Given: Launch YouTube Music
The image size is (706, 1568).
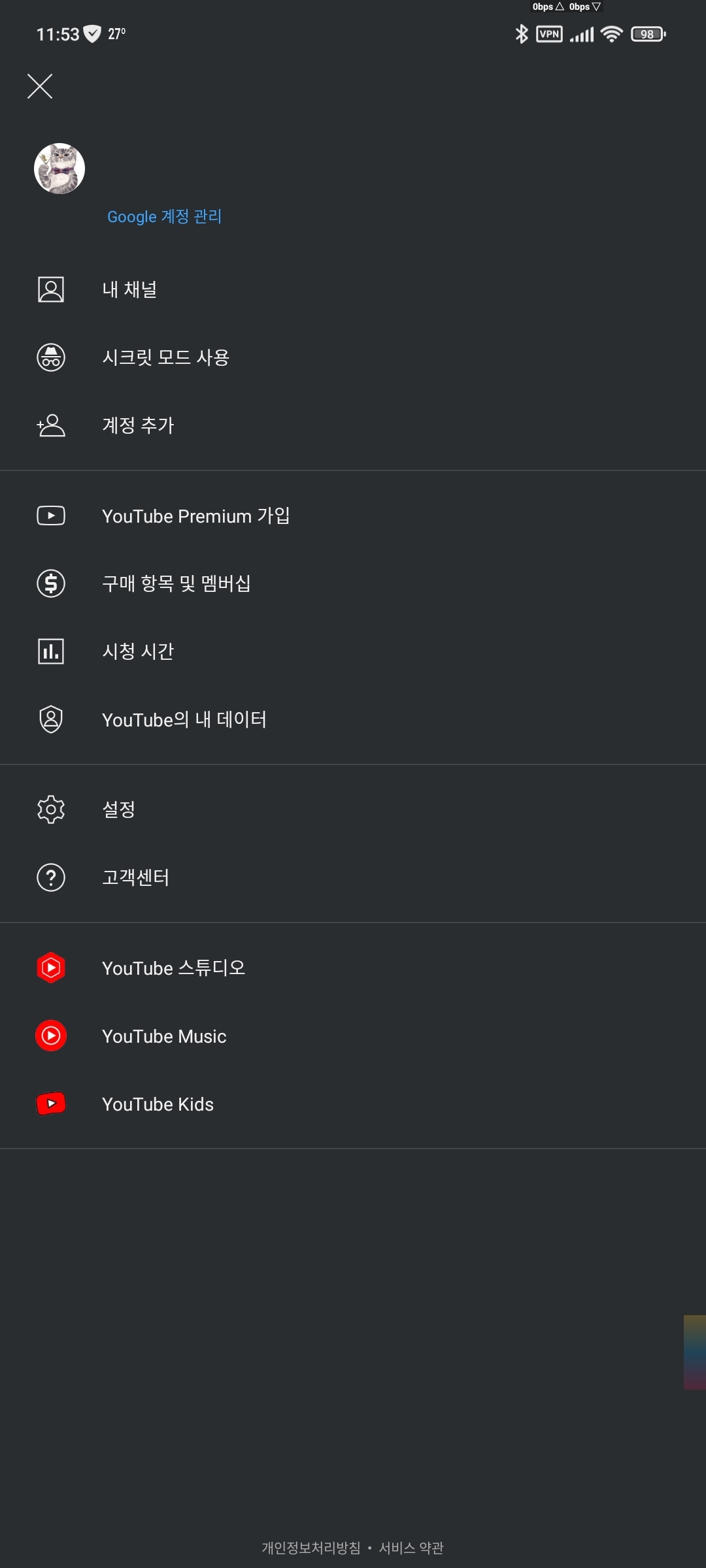Looking at the screenshot, I should tap(353, 1036).
